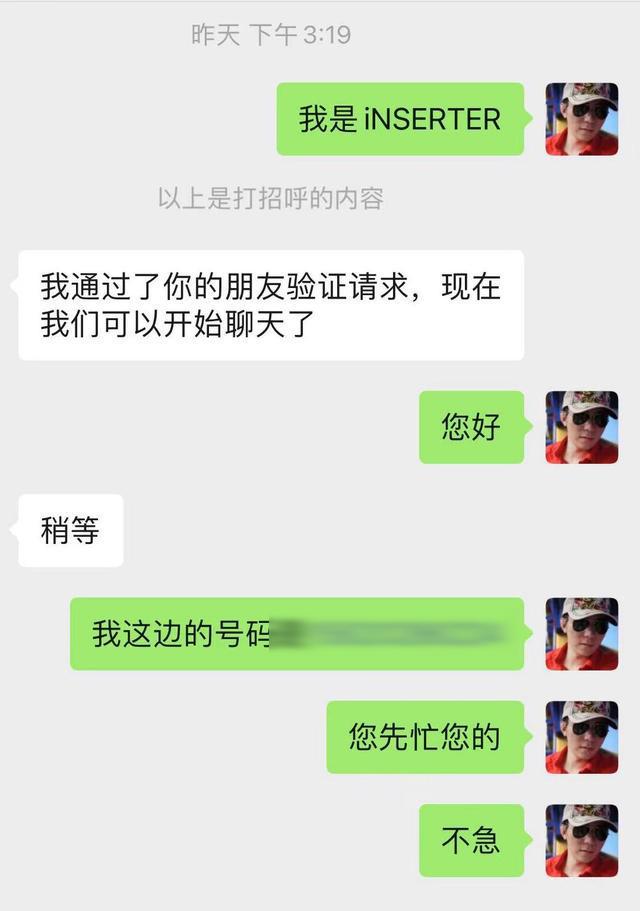View profile from avatar beside "我这边的号码" message
640x911 pixels.
pos(581,634)
